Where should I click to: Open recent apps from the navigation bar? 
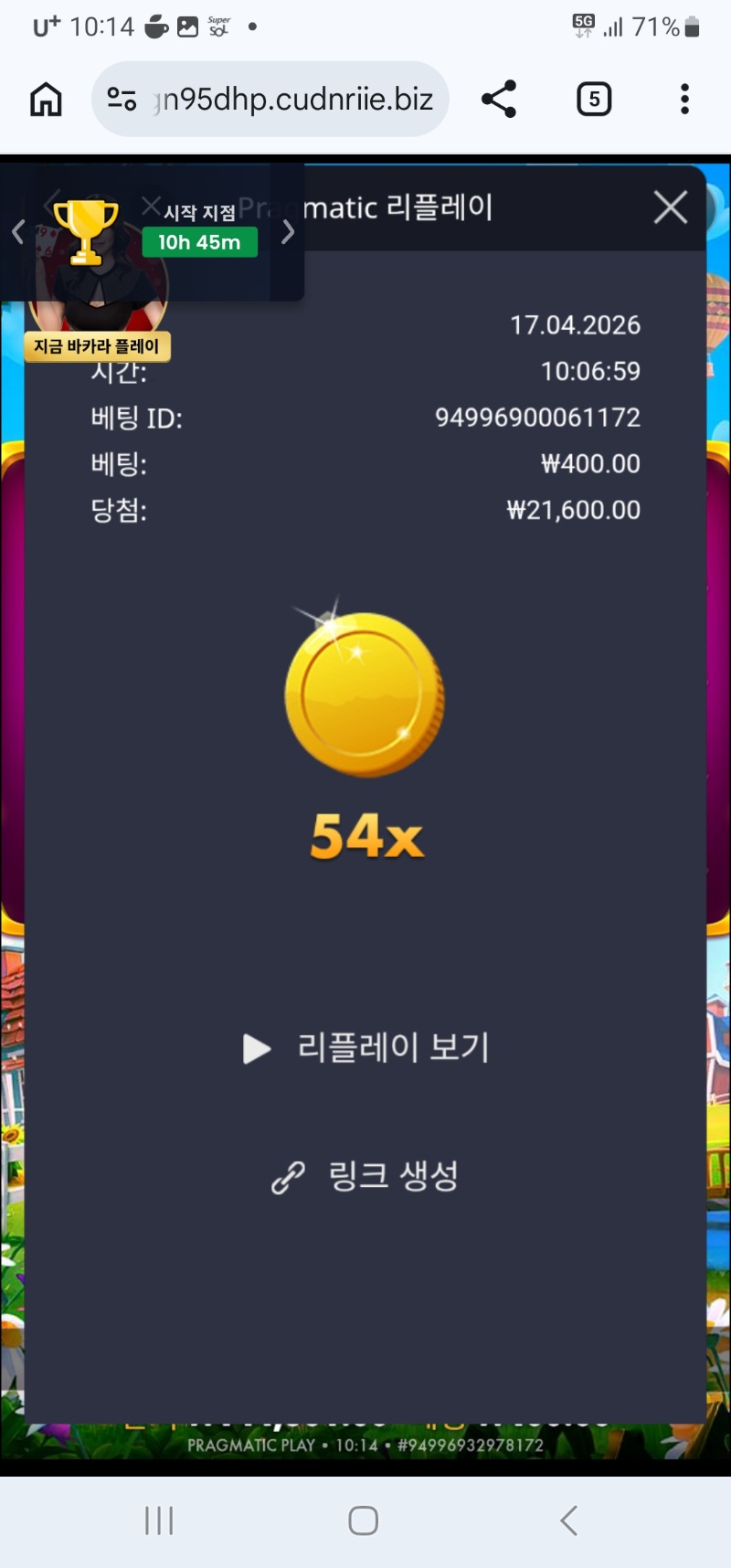159,1520
